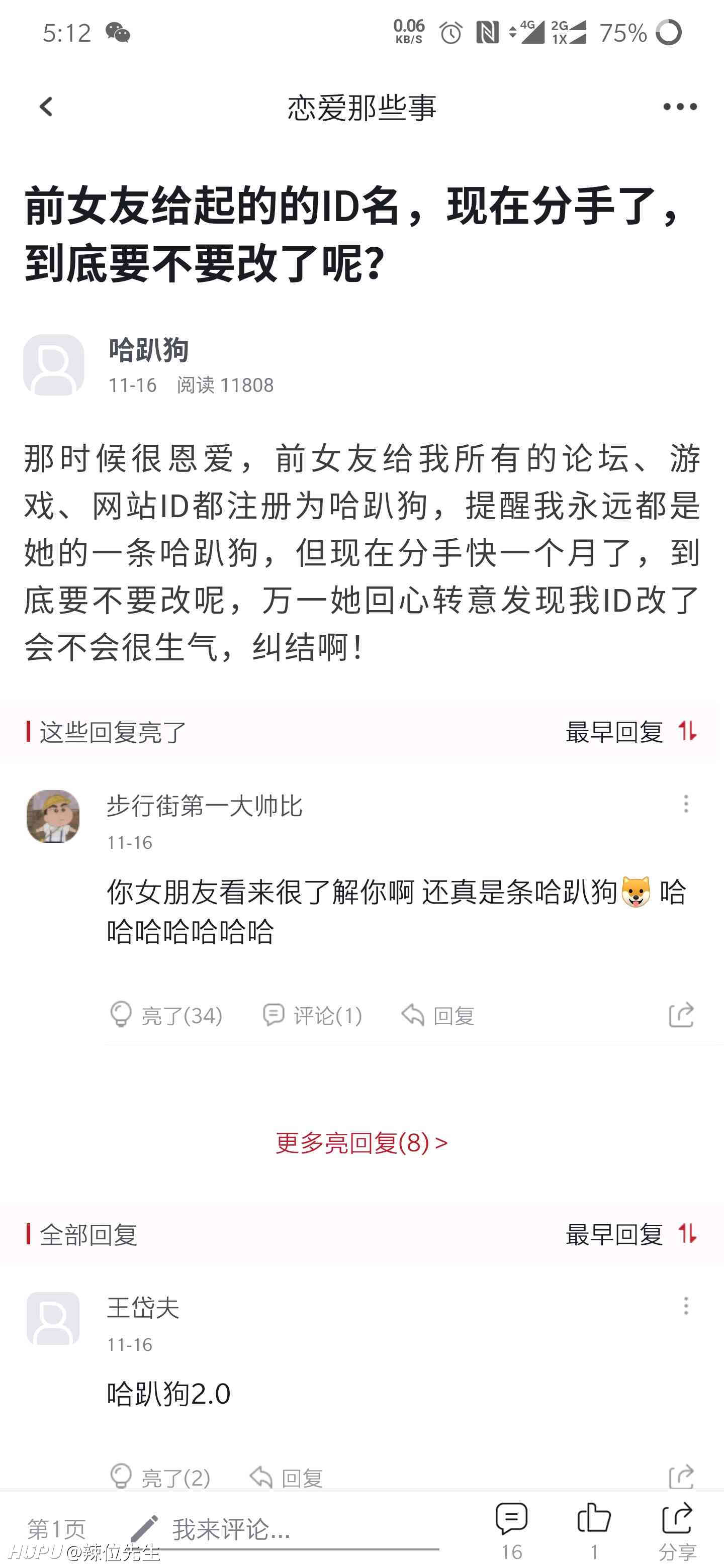The width and height of the screenshot is (724, 1568).
Task: Go back using the top-left arrow
Action: (x=46, y=107)
